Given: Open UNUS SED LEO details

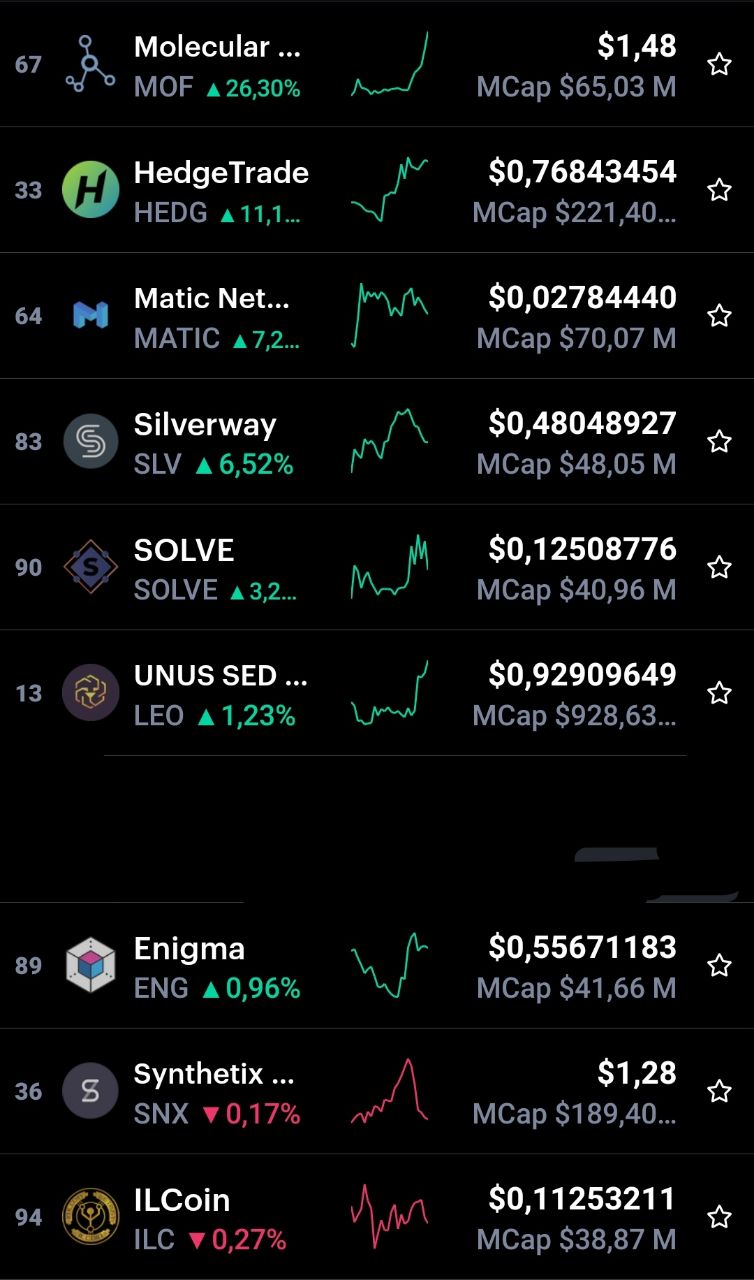Looking at the screenshot, I should [377, 693].
